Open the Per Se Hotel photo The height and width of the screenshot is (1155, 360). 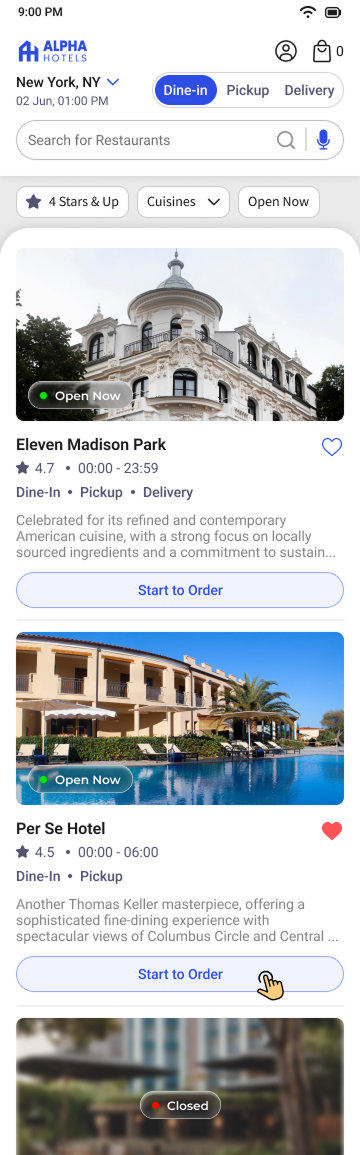click(180, 718)
